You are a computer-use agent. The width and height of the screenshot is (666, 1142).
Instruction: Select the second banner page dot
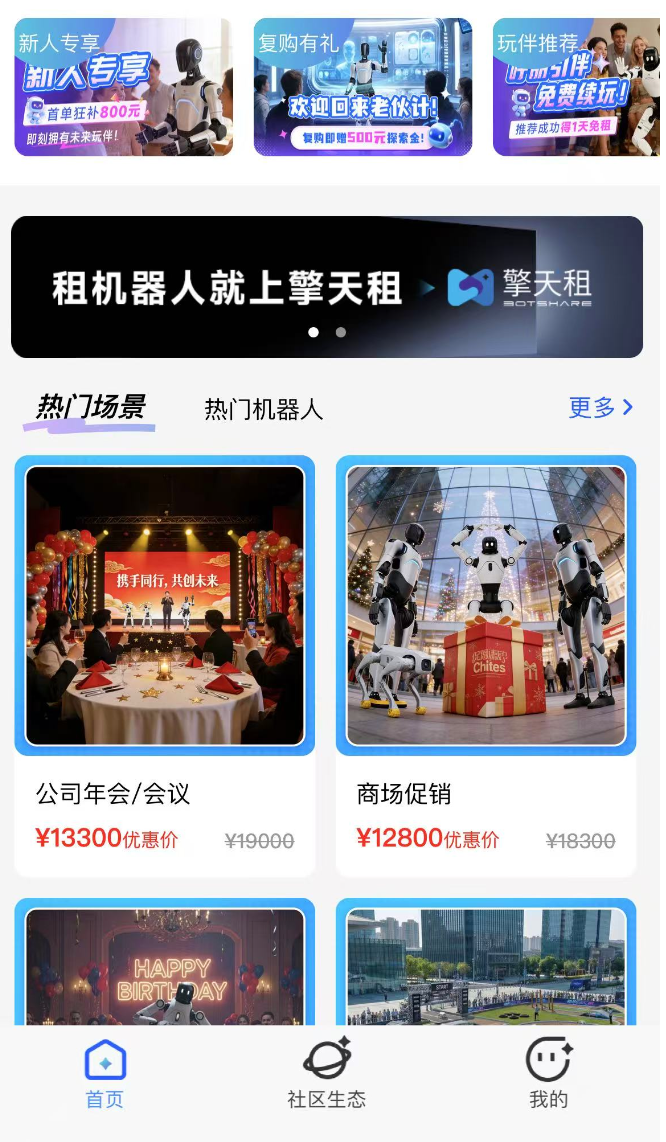click(x=341, y=332)
